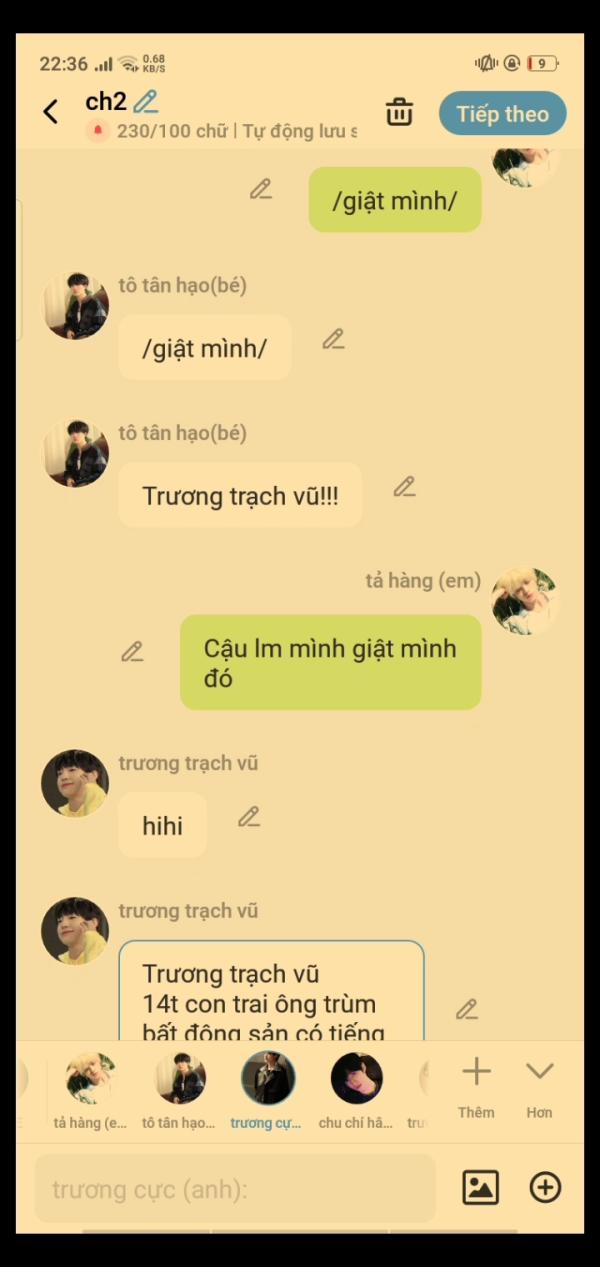Viewport: 600px width, 1267px height.
Task: Select the highlighted trương cự... character
Action: (268, 1091)
